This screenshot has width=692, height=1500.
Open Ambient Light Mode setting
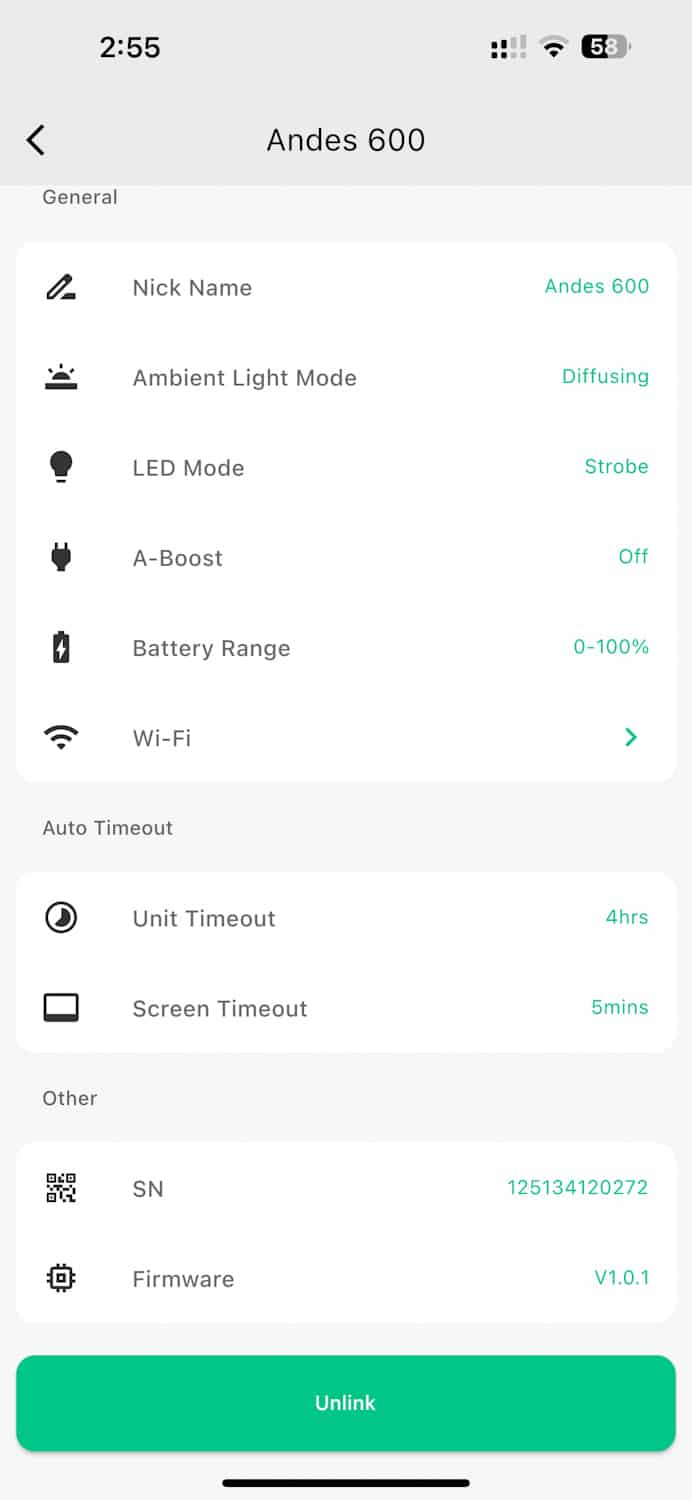(346, 378)
